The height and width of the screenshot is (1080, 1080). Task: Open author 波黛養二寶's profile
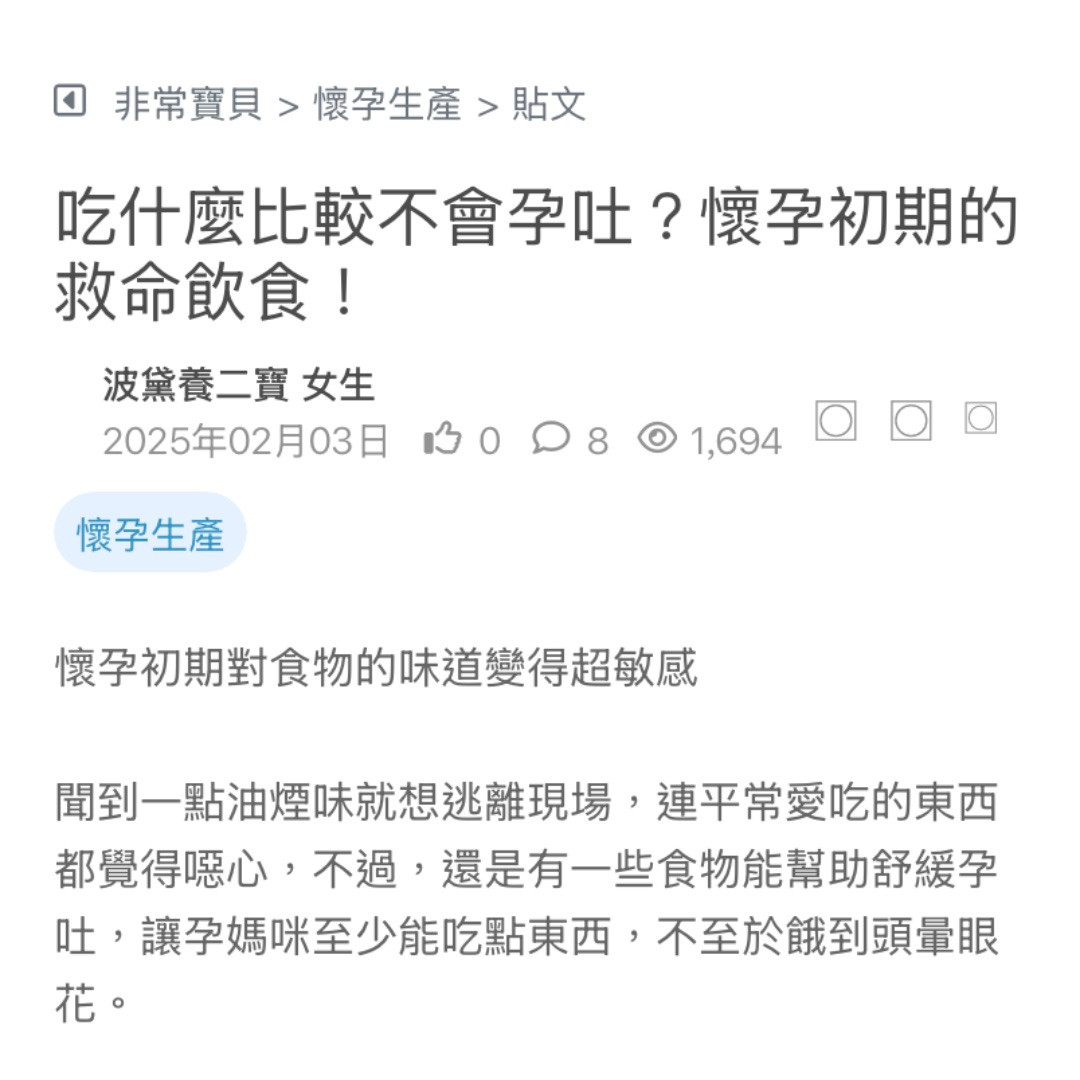pos(195,385)
